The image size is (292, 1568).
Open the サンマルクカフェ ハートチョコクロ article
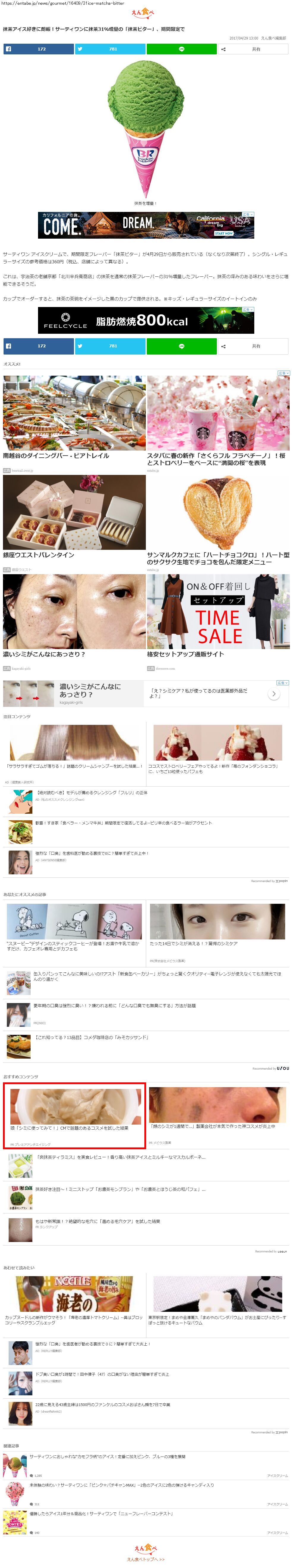point(218,523)
